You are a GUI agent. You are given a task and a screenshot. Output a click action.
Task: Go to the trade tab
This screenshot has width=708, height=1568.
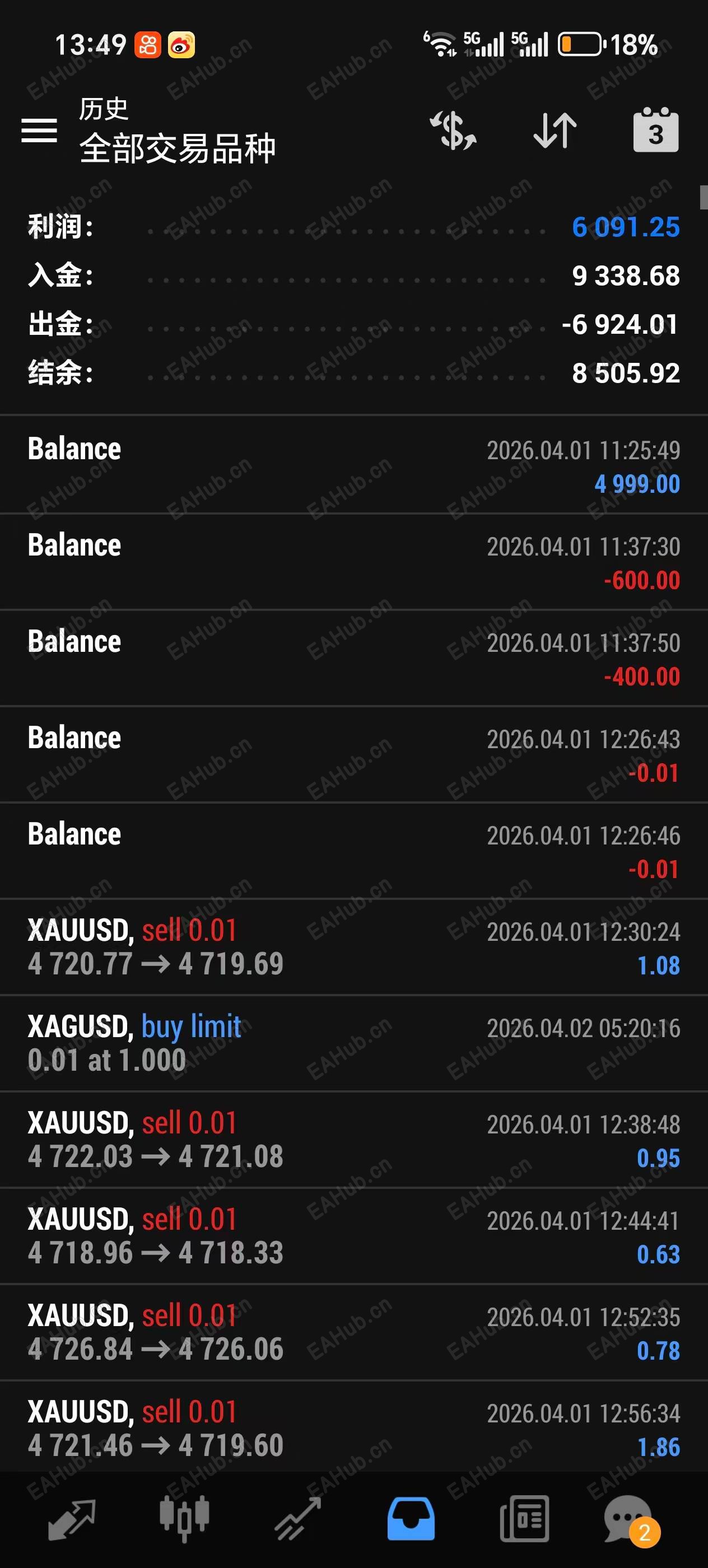297,1519
